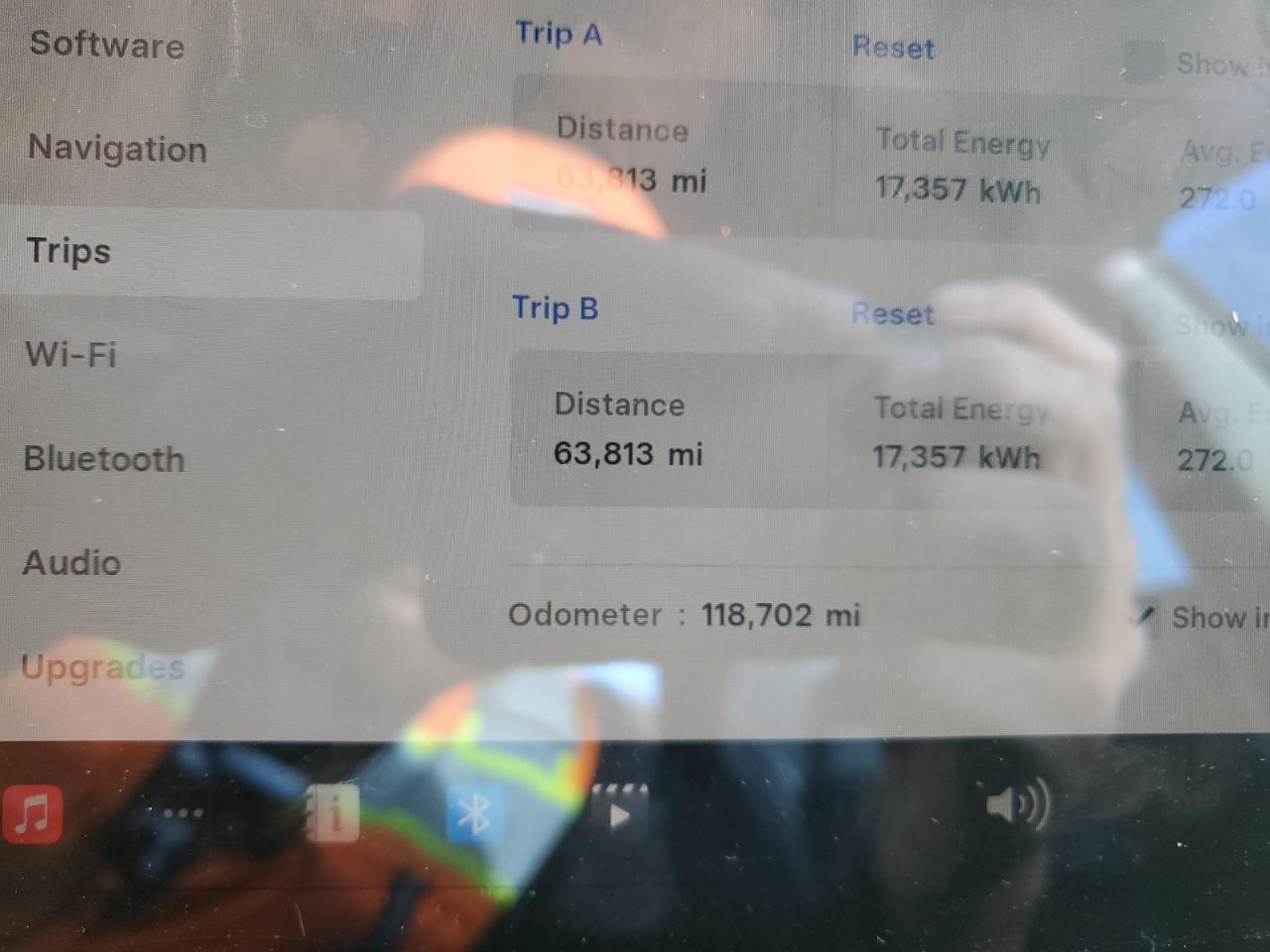Reset Trip B data
The width and height of the screenshot is (1270, 952).
892,314
